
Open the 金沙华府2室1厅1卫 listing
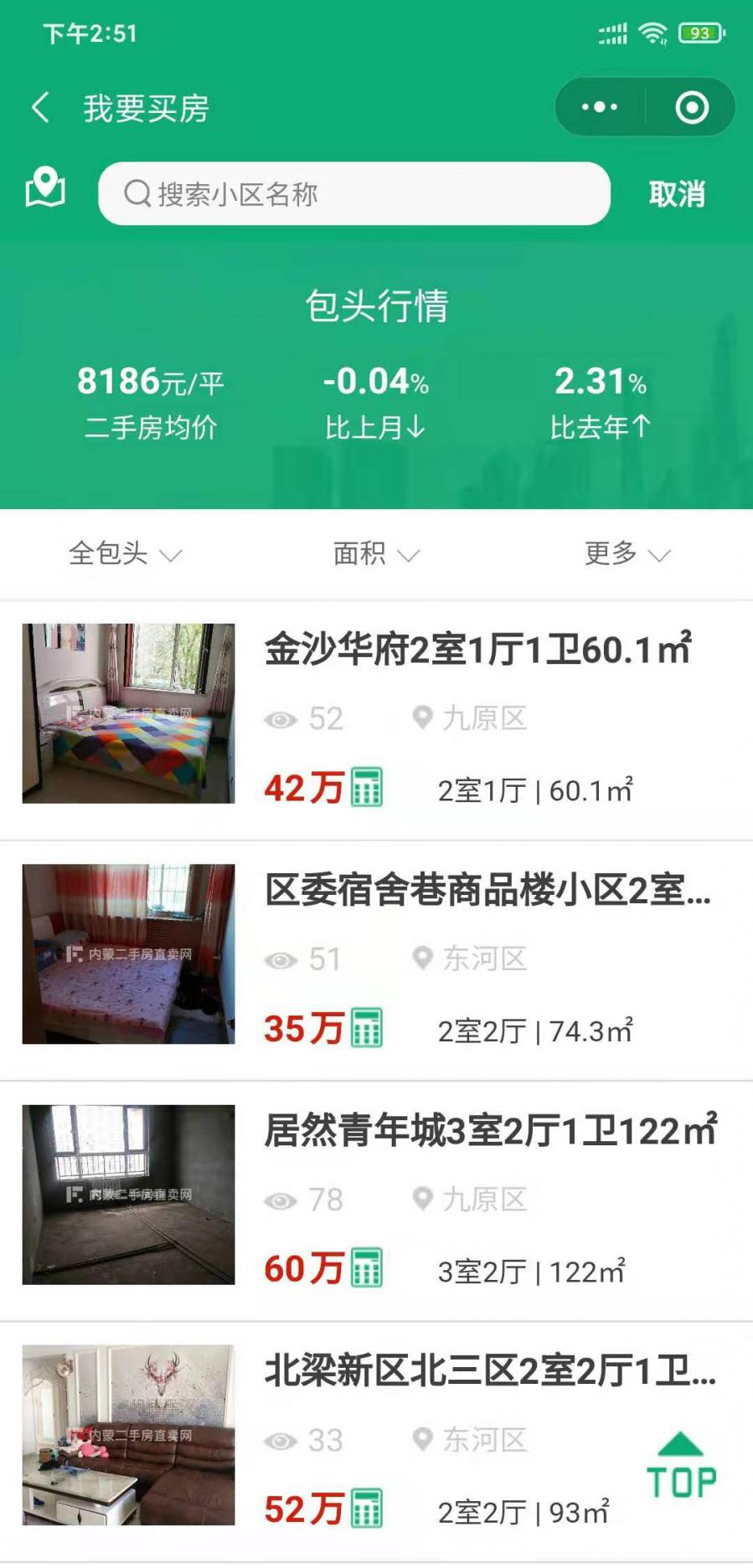[x=477, y=650]
